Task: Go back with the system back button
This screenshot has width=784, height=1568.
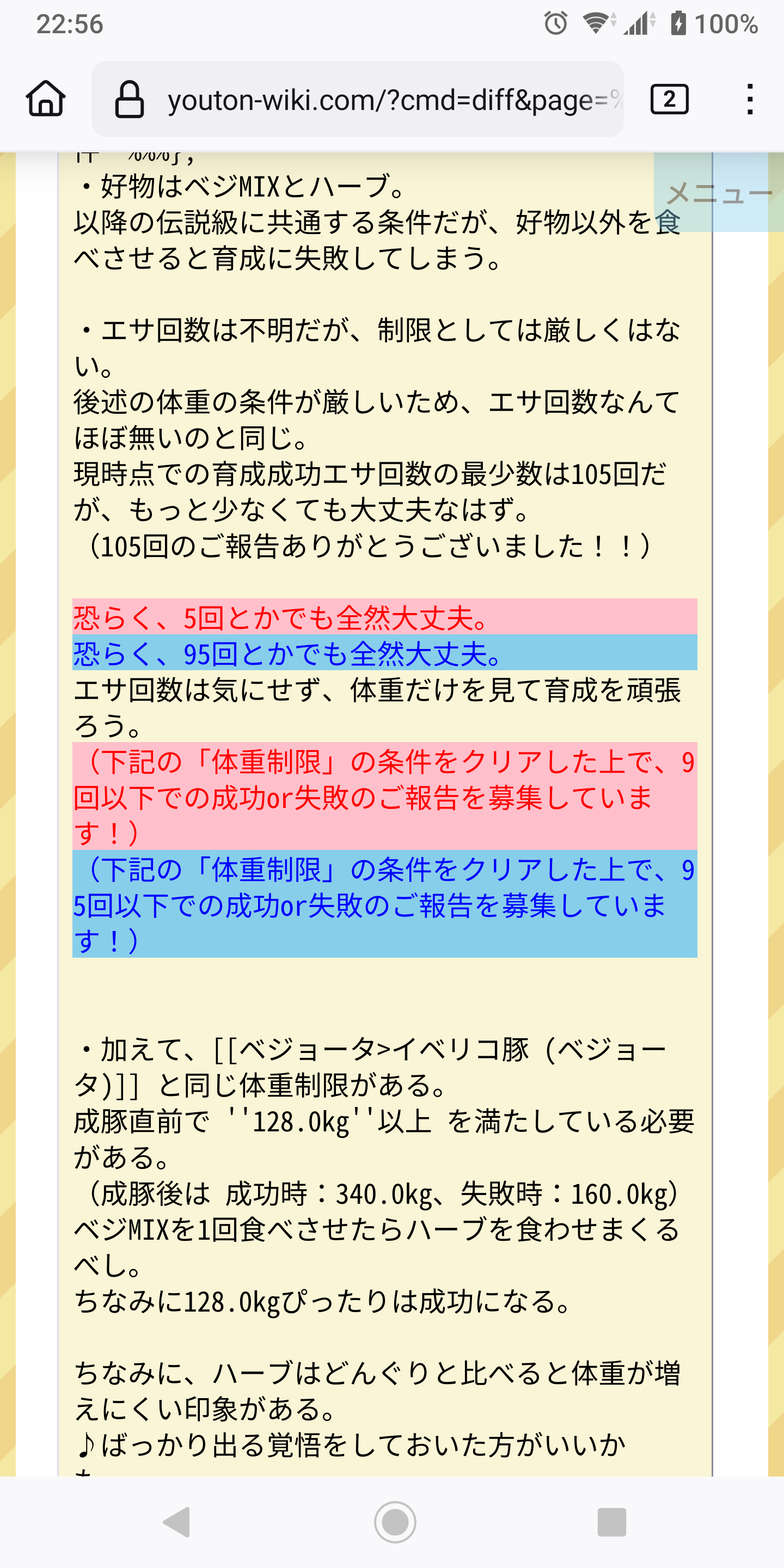Action: 177,1522
